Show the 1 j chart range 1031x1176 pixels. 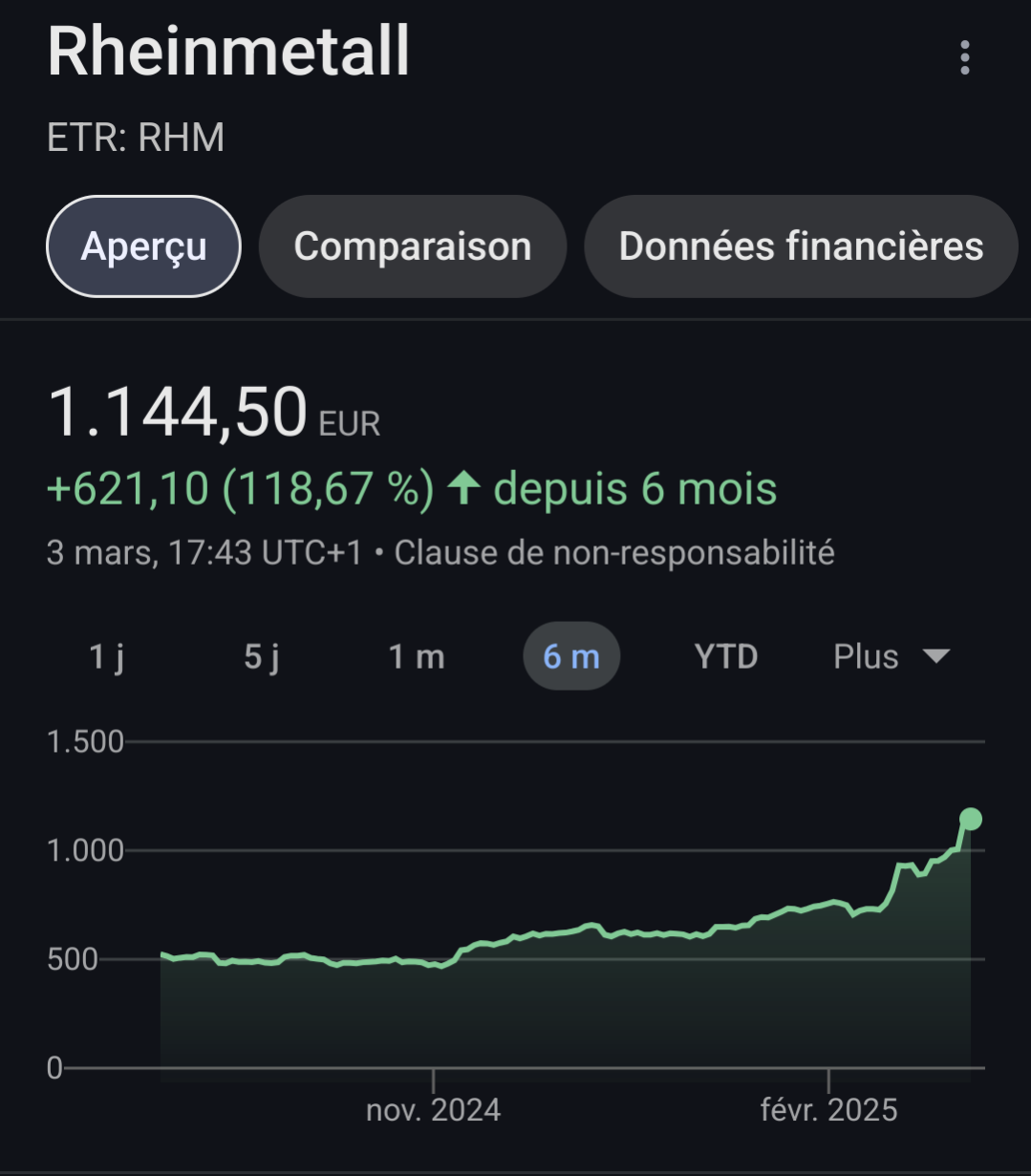coord(107,657)
